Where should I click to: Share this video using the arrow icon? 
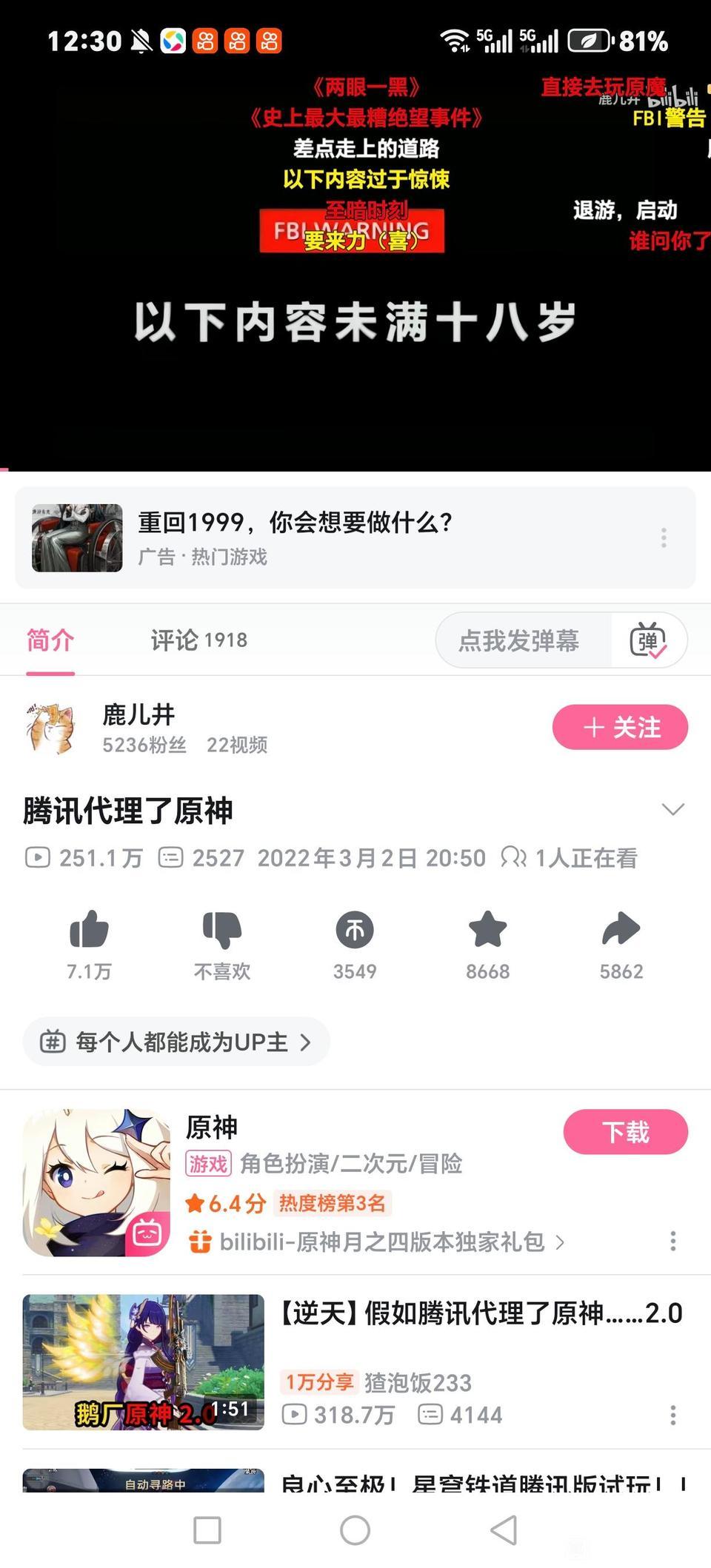(621, 930)
